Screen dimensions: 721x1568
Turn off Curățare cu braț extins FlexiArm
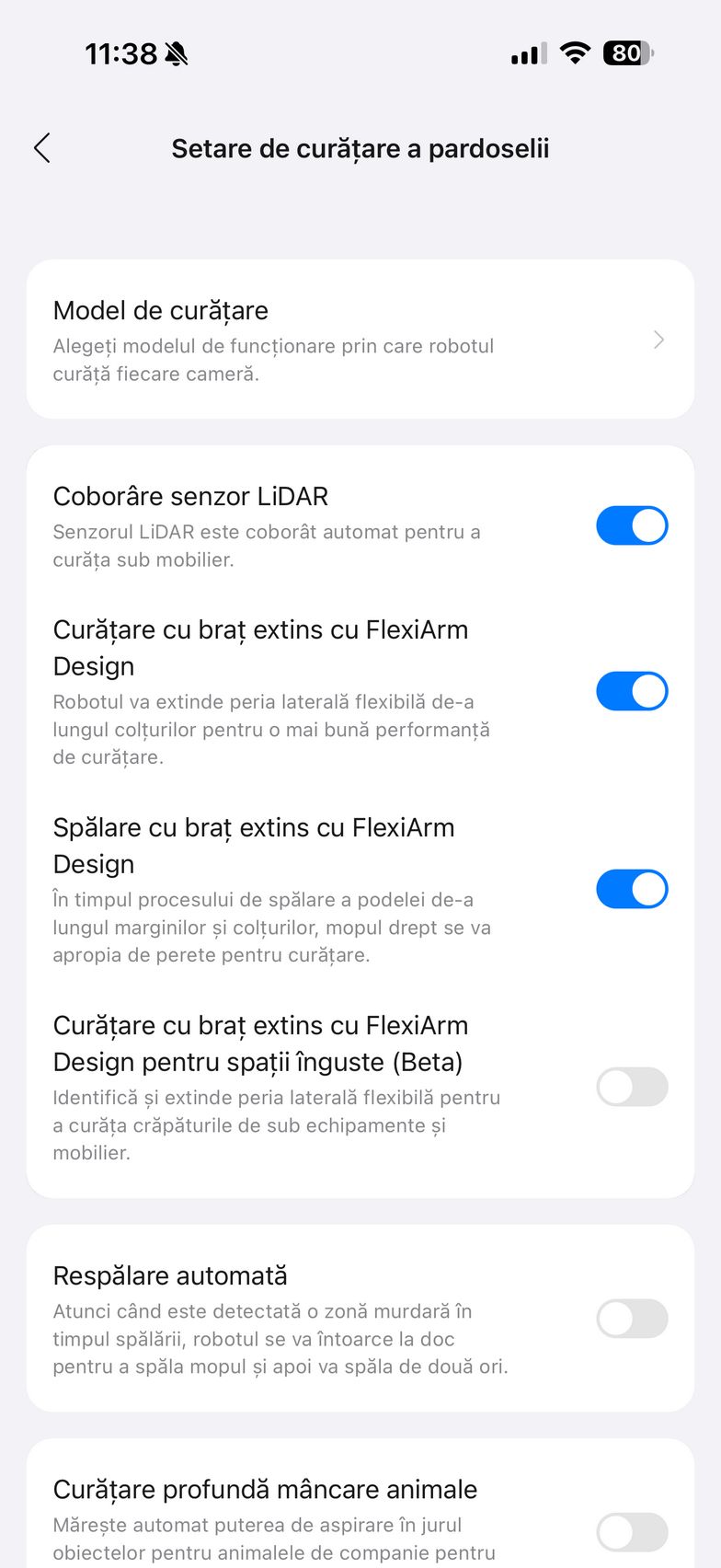coord(632,691)
